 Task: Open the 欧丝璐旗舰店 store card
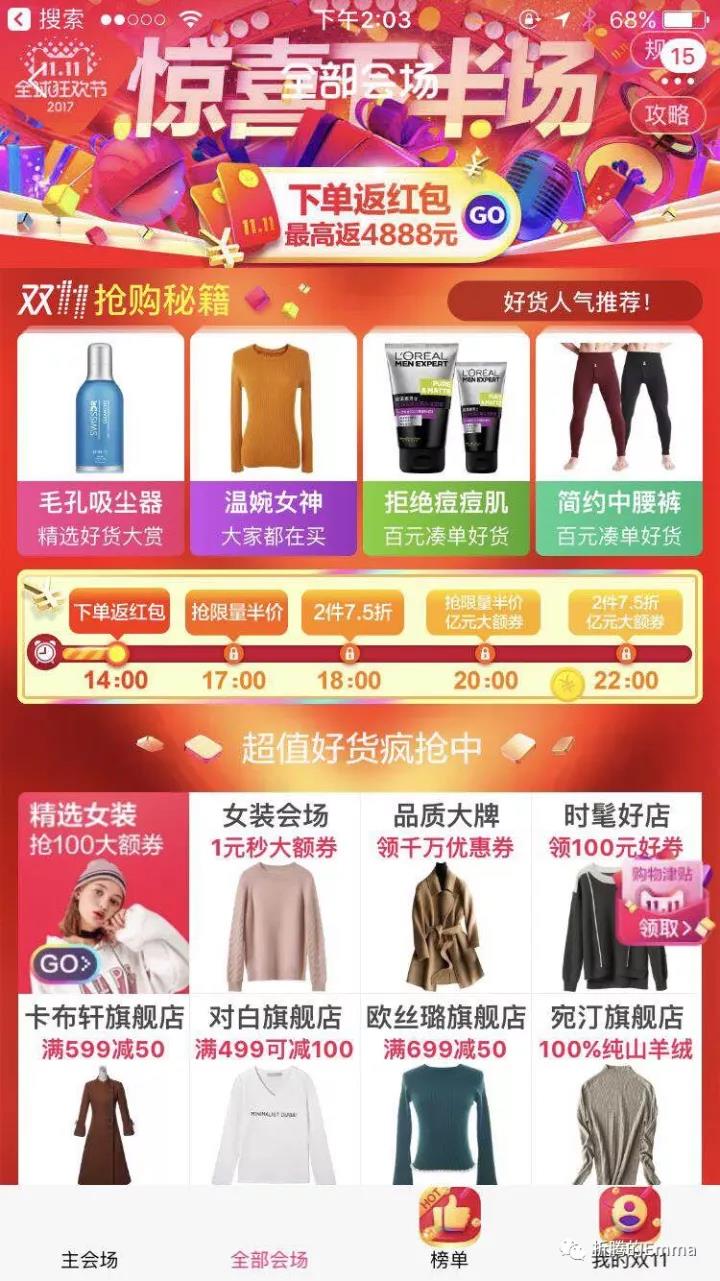(445, 1090)
